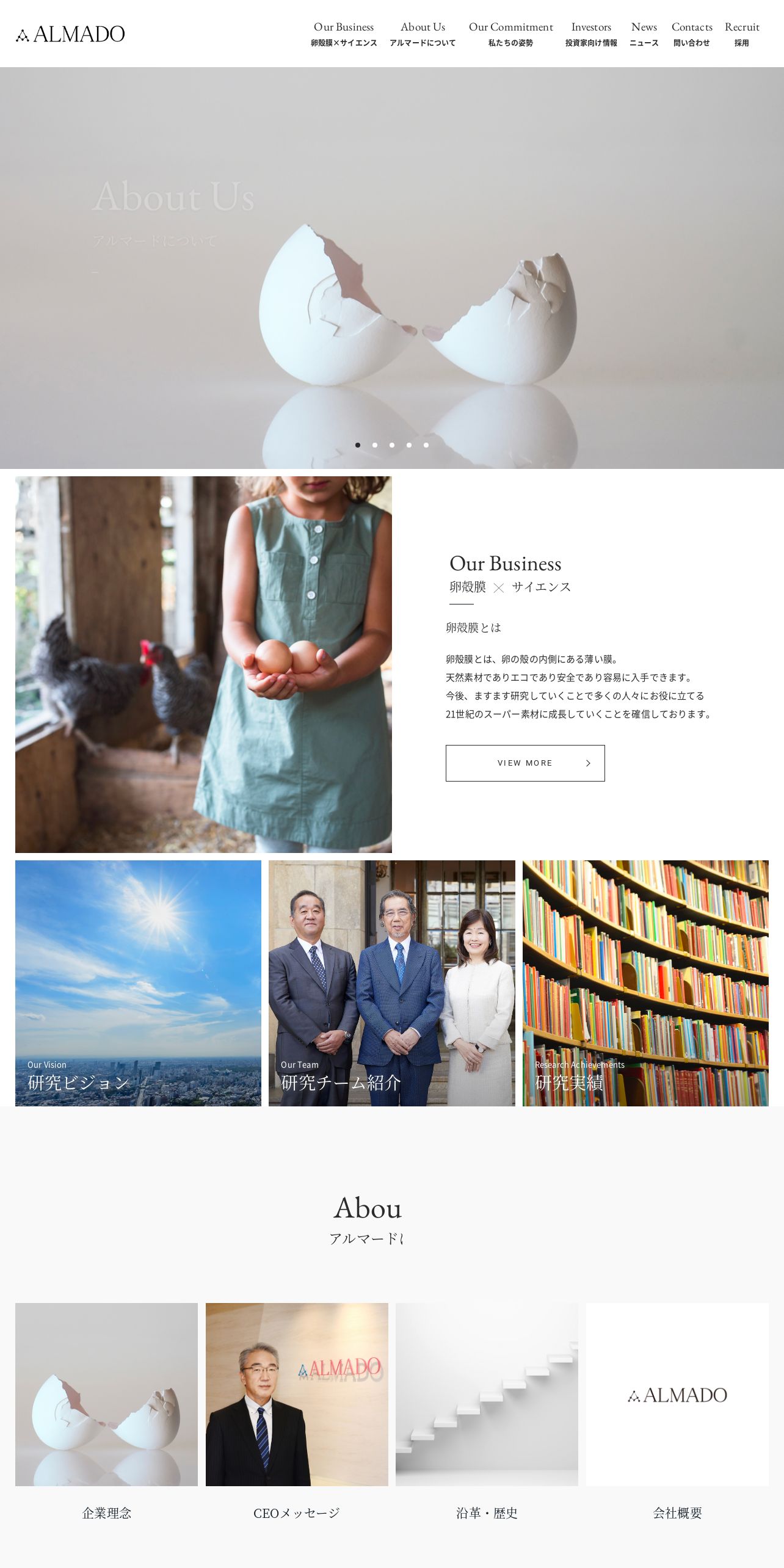Open Our Commitment from the header
The height and width of the screenshot is (1568, 784).
click(510, 34)
